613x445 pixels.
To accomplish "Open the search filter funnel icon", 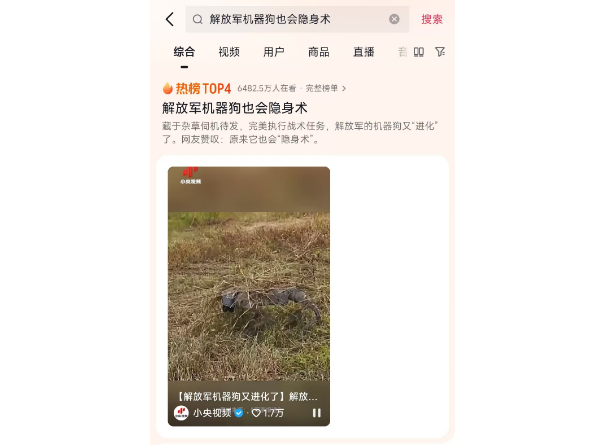I will click(440, 52).
